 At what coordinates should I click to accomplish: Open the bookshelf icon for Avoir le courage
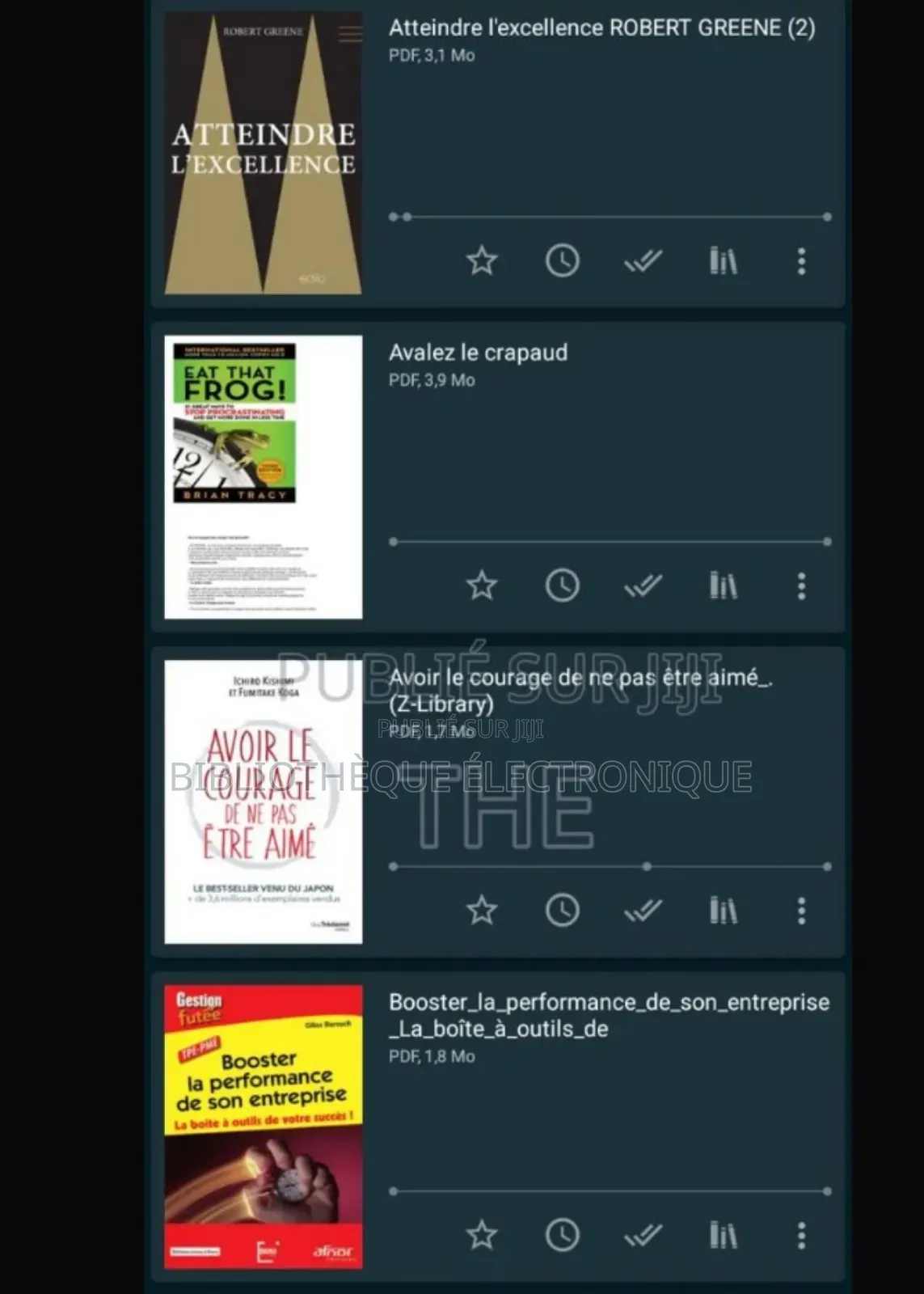pos(723,909)
